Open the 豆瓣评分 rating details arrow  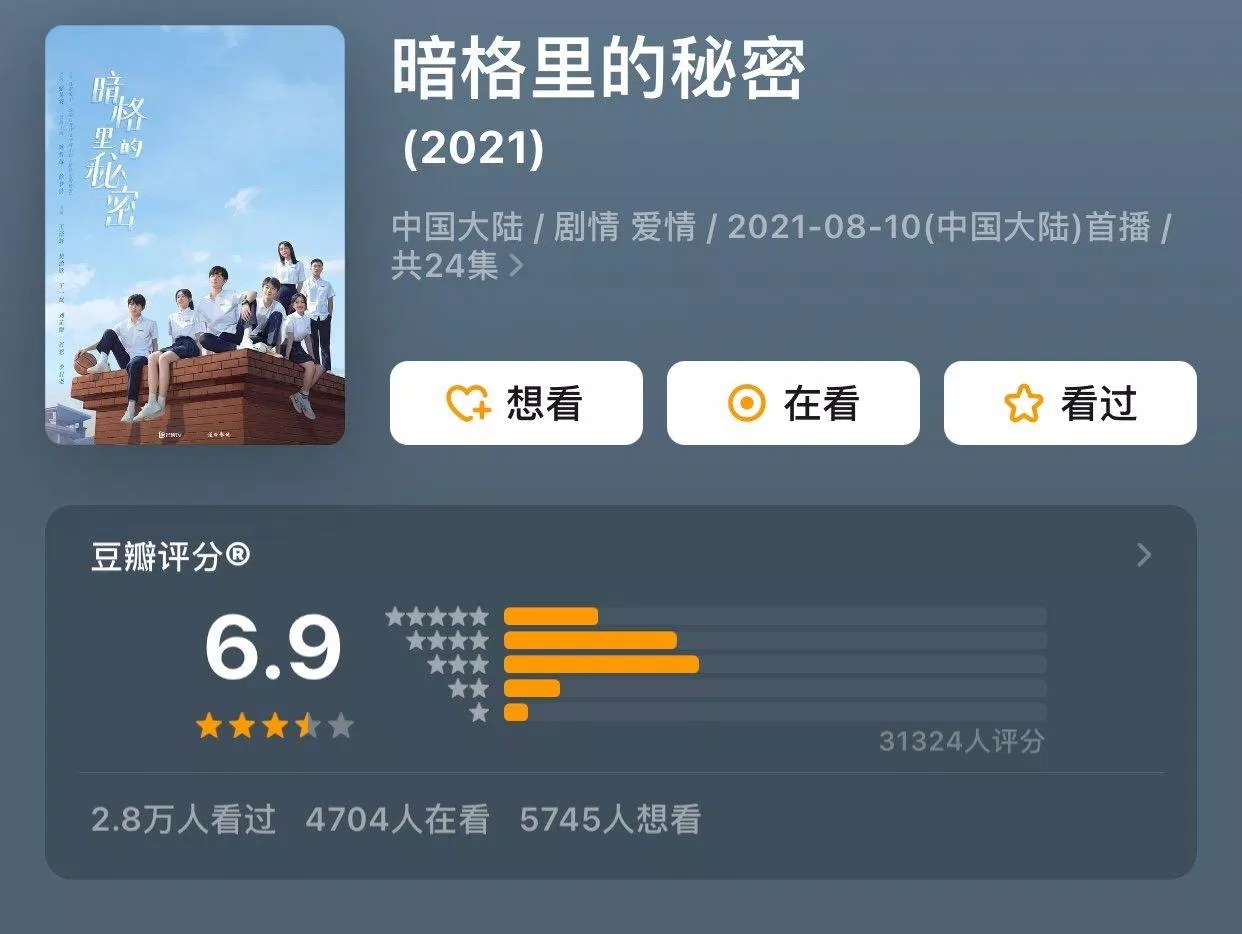tap(1145, 556)
